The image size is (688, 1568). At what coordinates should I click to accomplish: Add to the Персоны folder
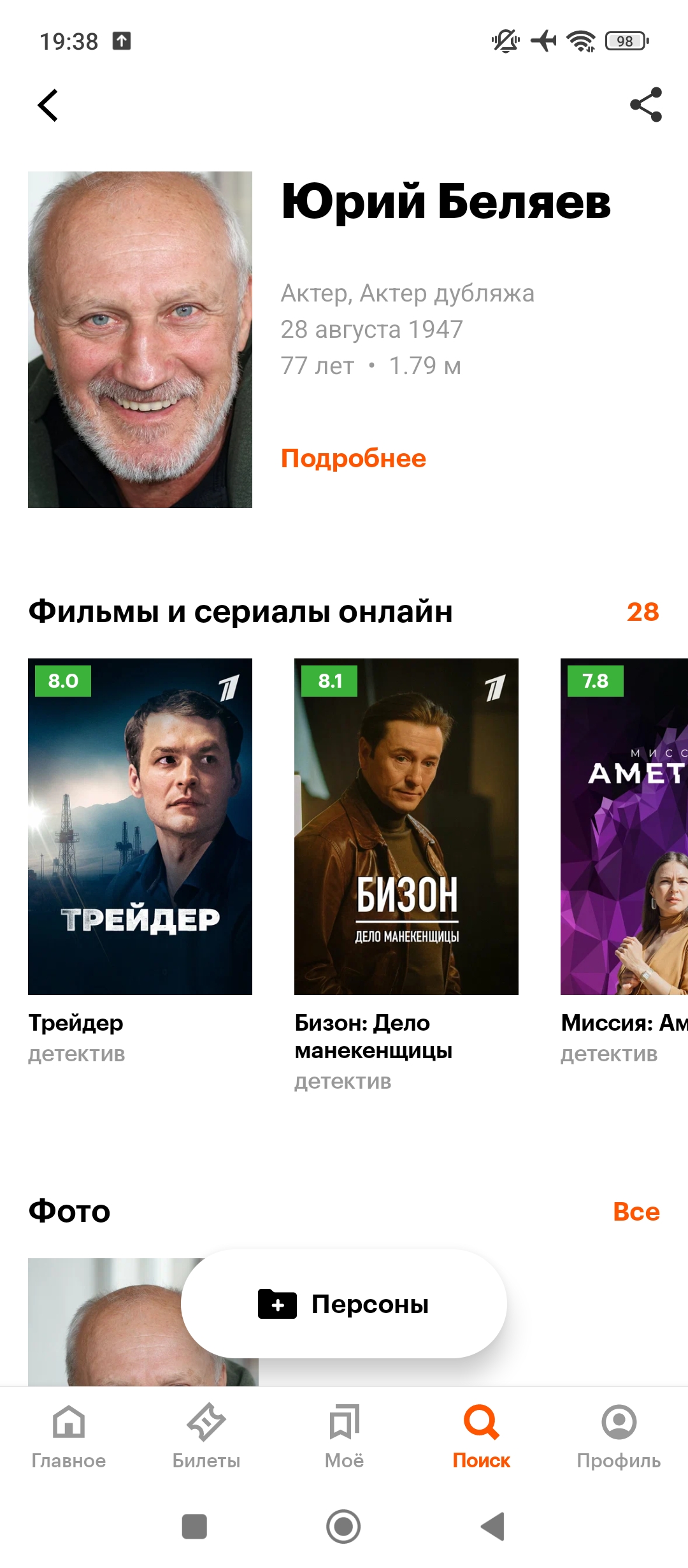point(344,1304)
